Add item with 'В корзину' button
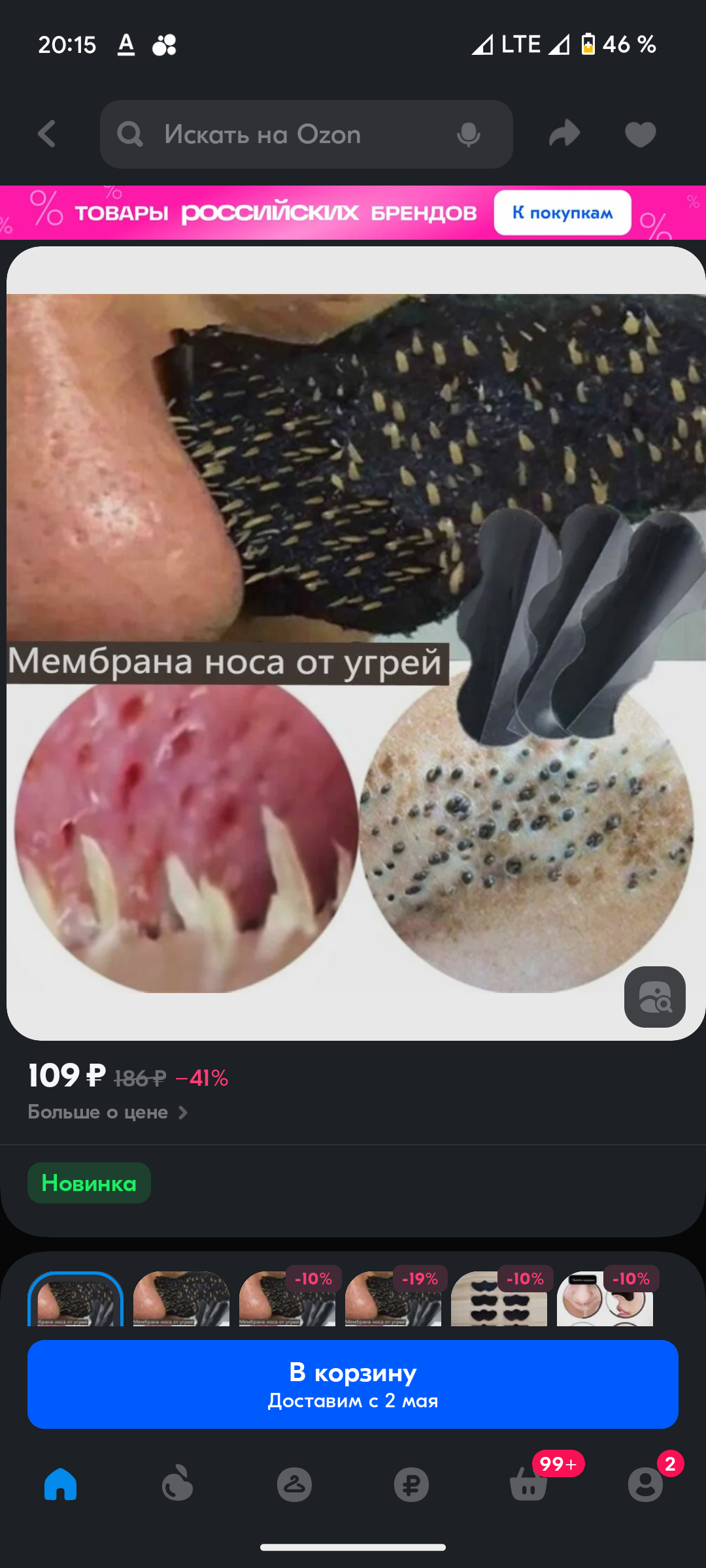 [353, 1384]
